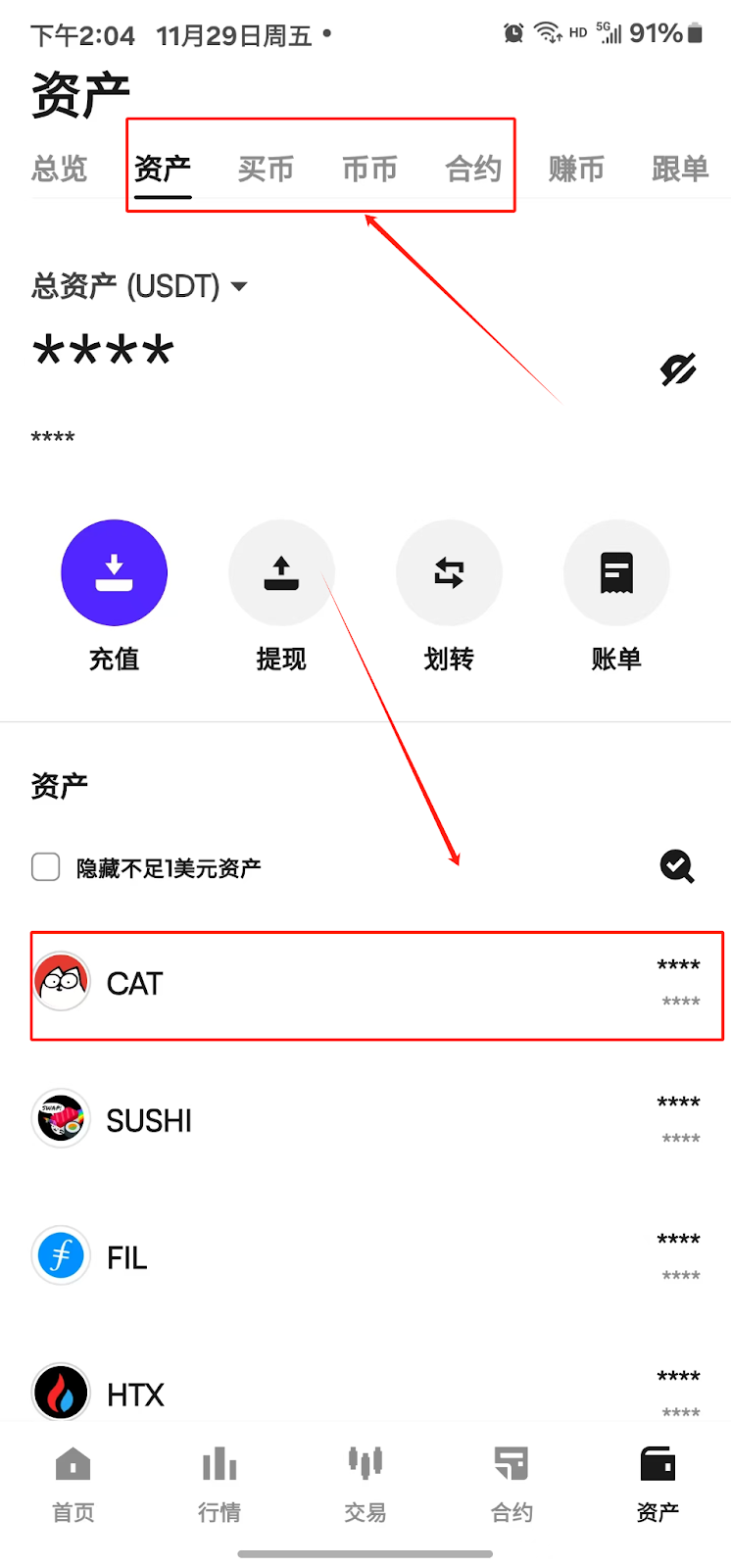The height and width of the screenshot is (1568, 731).
Task: Switch to the 合约 top tab
Action: [473, 169]
